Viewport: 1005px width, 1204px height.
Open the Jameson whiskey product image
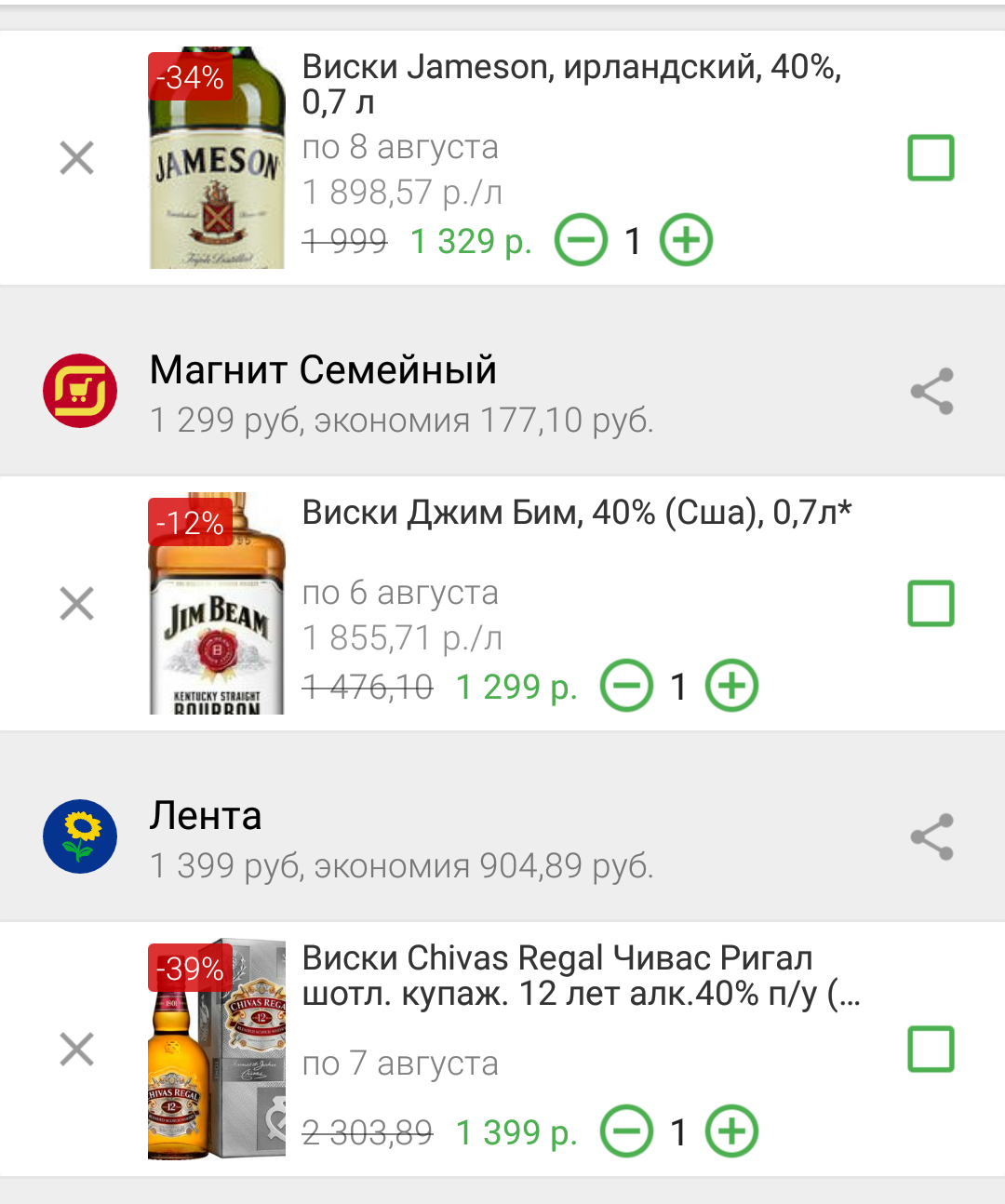(217, 158)
